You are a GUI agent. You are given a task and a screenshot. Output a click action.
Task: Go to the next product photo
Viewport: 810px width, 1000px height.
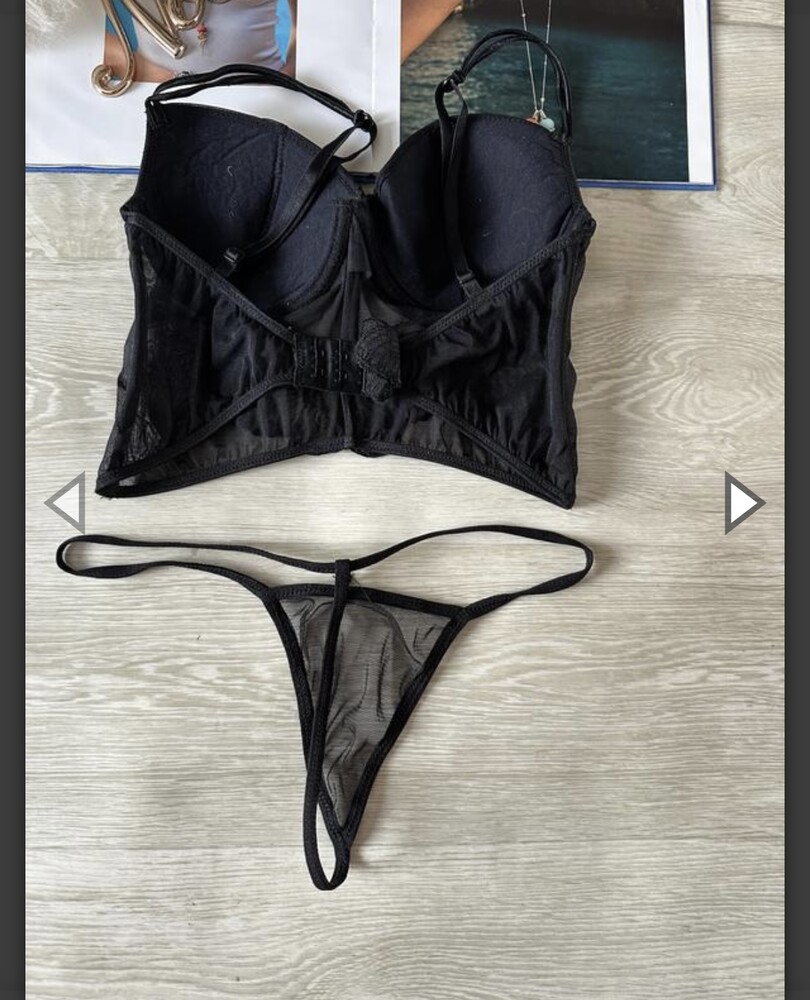(743, 503)
